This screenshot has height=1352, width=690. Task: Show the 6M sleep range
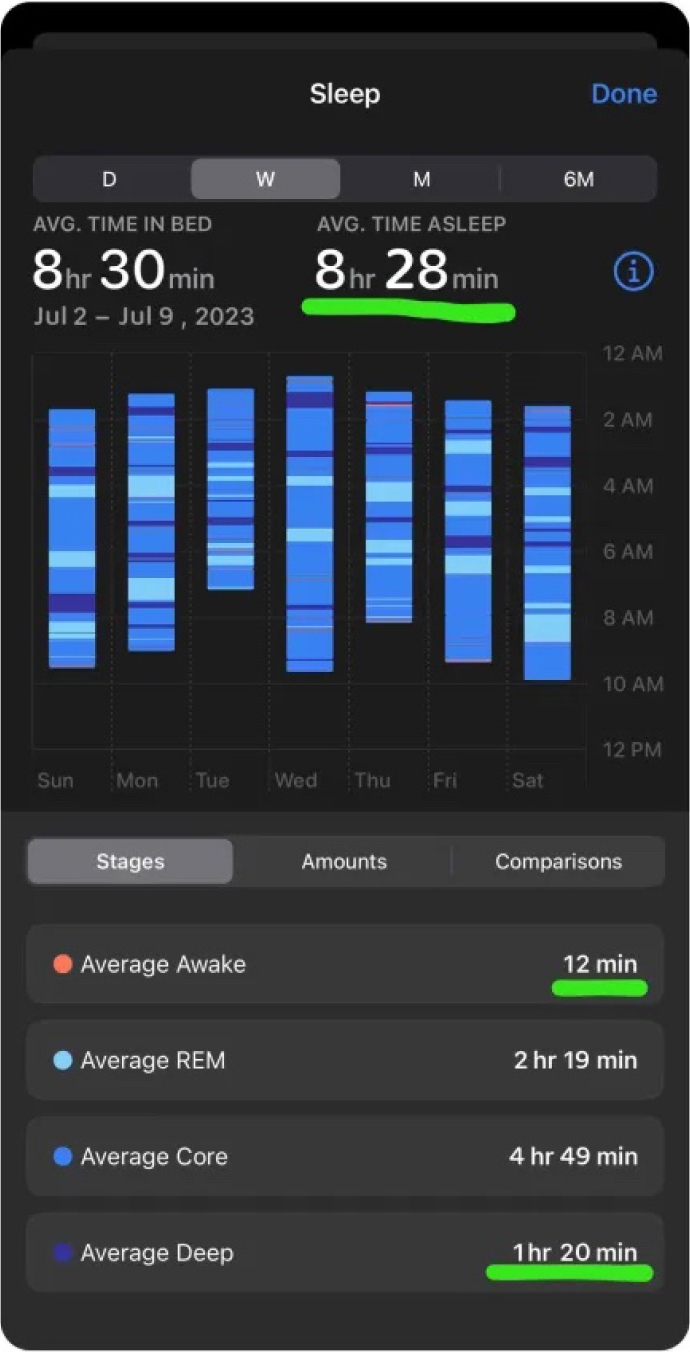click(578, 180)
